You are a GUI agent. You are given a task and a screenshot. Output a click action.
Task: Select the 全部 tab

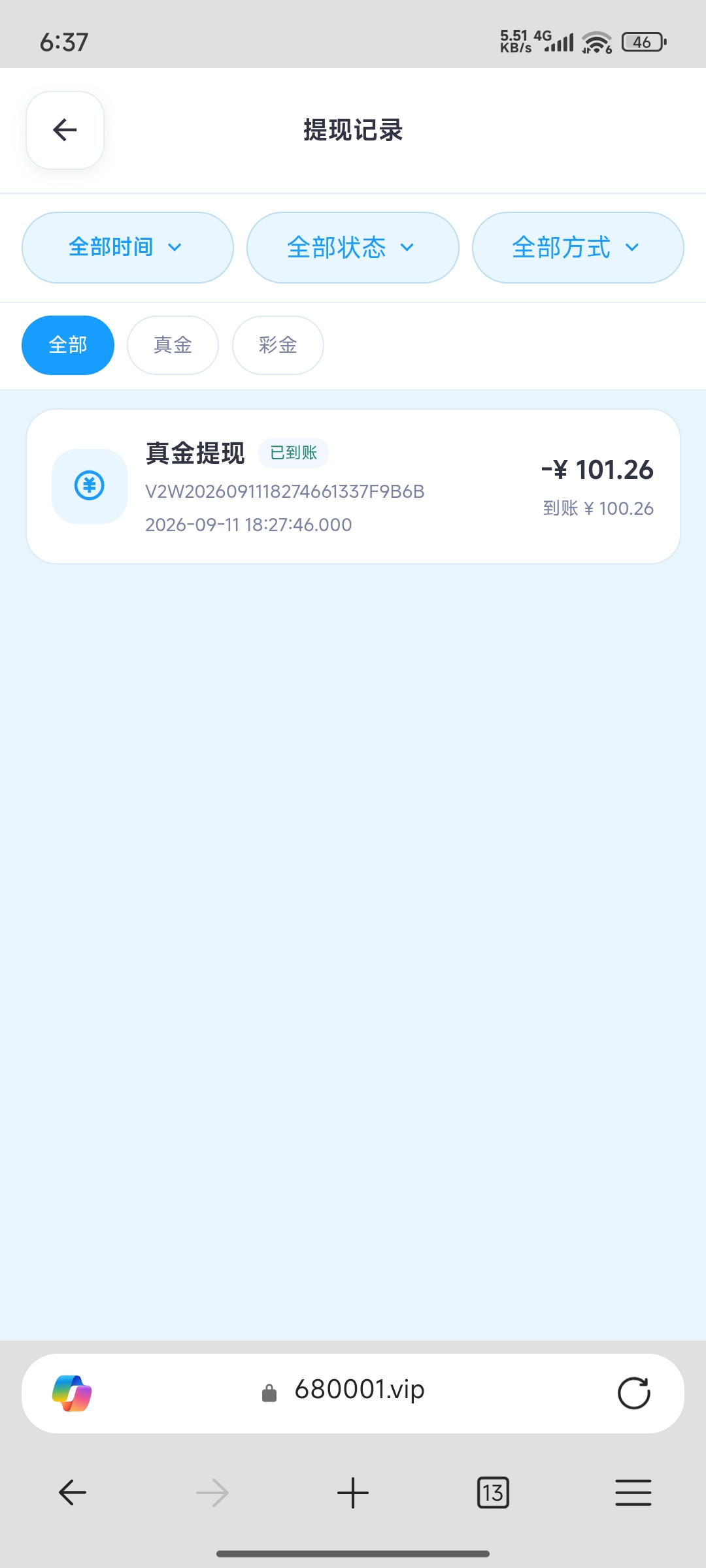[68, 345]
